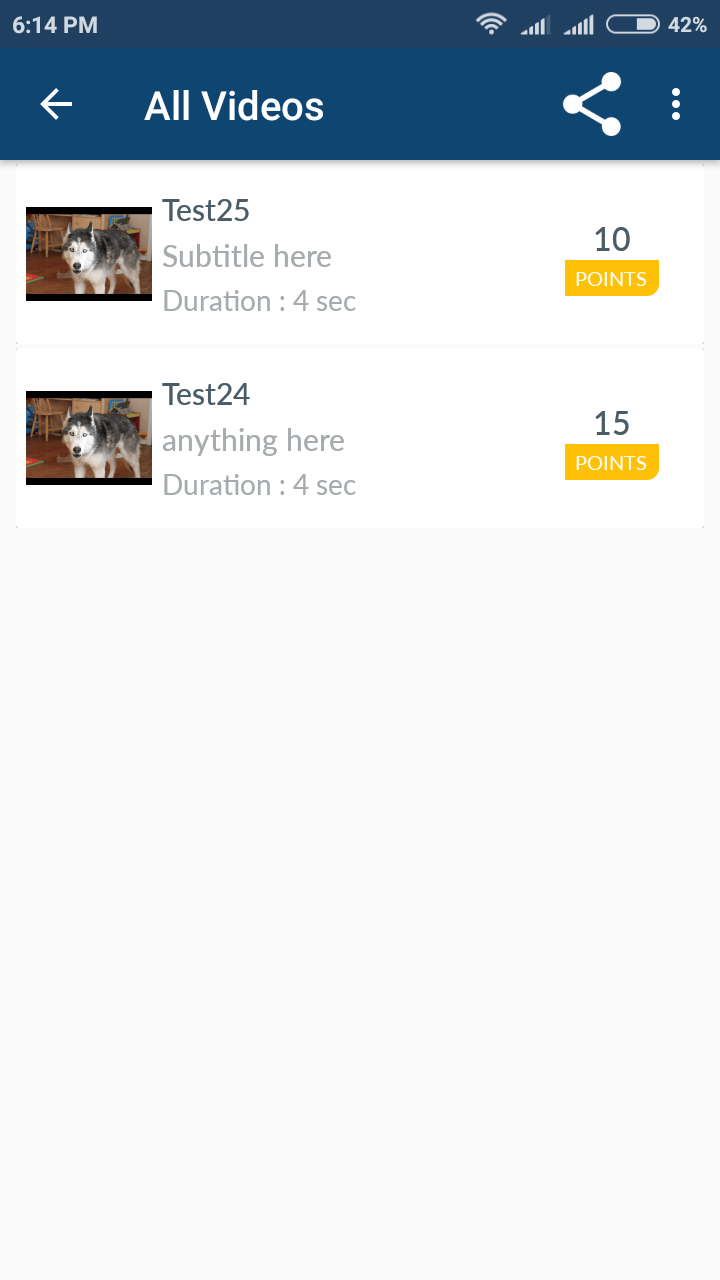This screenshot has height=1280, width=720.
Task: Tap the cellular signal bars
Action: (x=535, y=22)
